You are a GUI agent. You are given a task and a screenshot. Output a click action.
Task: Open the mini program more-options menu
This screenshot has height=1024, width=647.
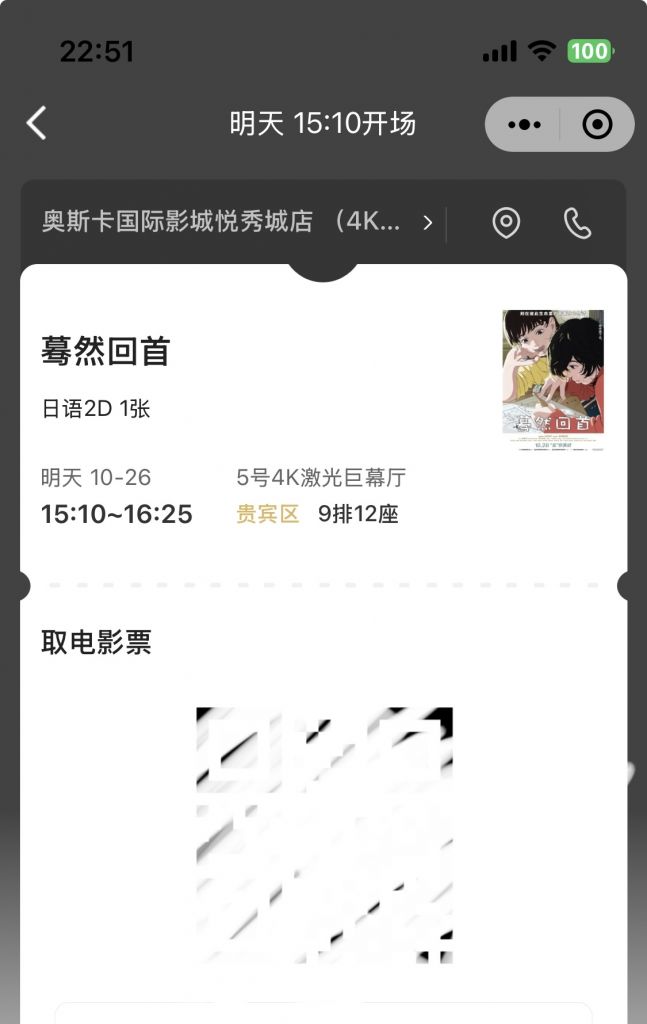click(524, 125)
